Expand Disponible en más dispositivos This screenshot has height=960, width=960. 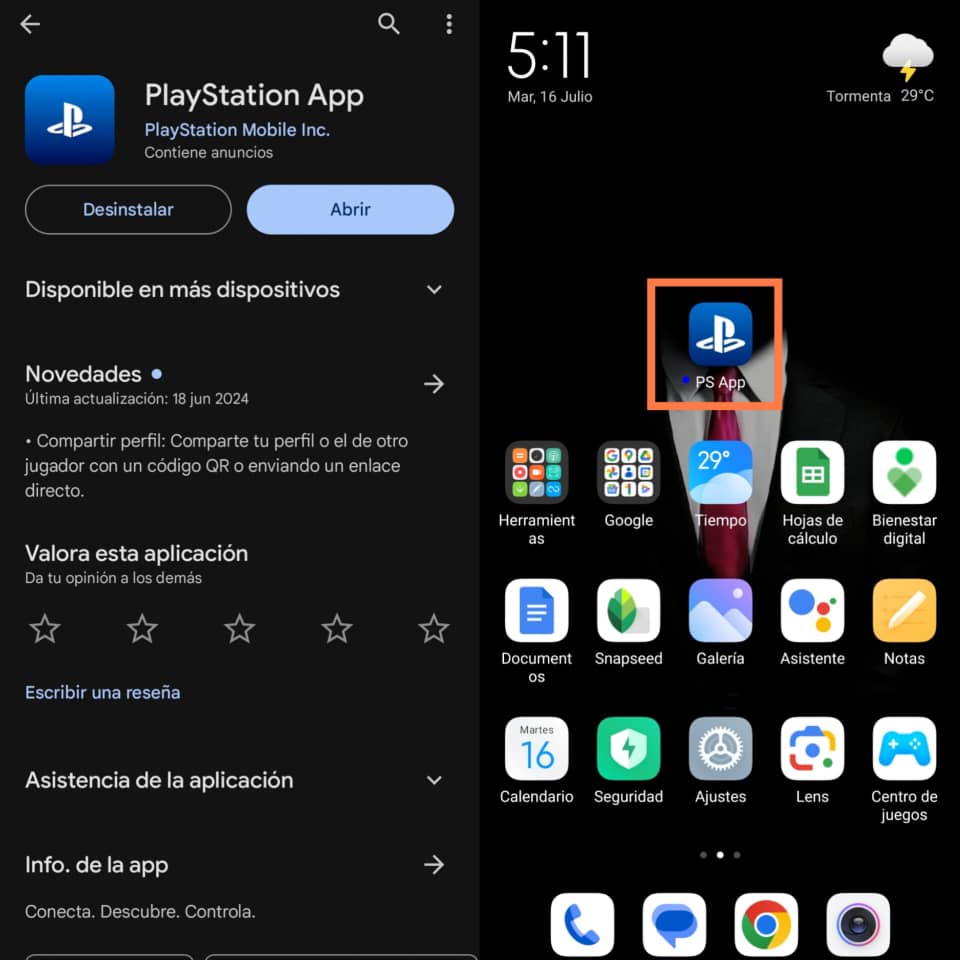point(434,290)
